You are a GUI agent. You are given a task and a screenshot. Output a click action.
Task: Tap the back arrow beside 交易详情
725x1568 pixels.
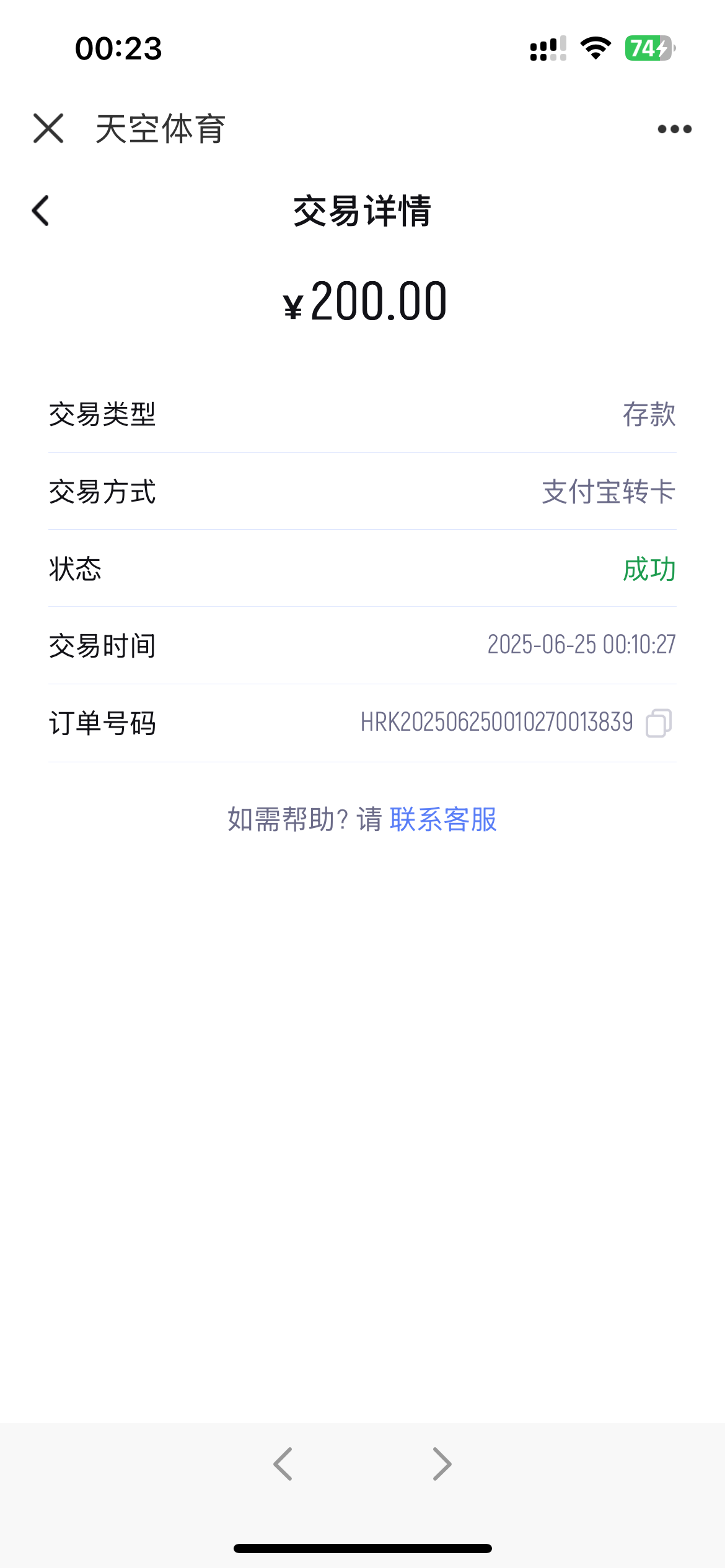(x=40, y=212)
